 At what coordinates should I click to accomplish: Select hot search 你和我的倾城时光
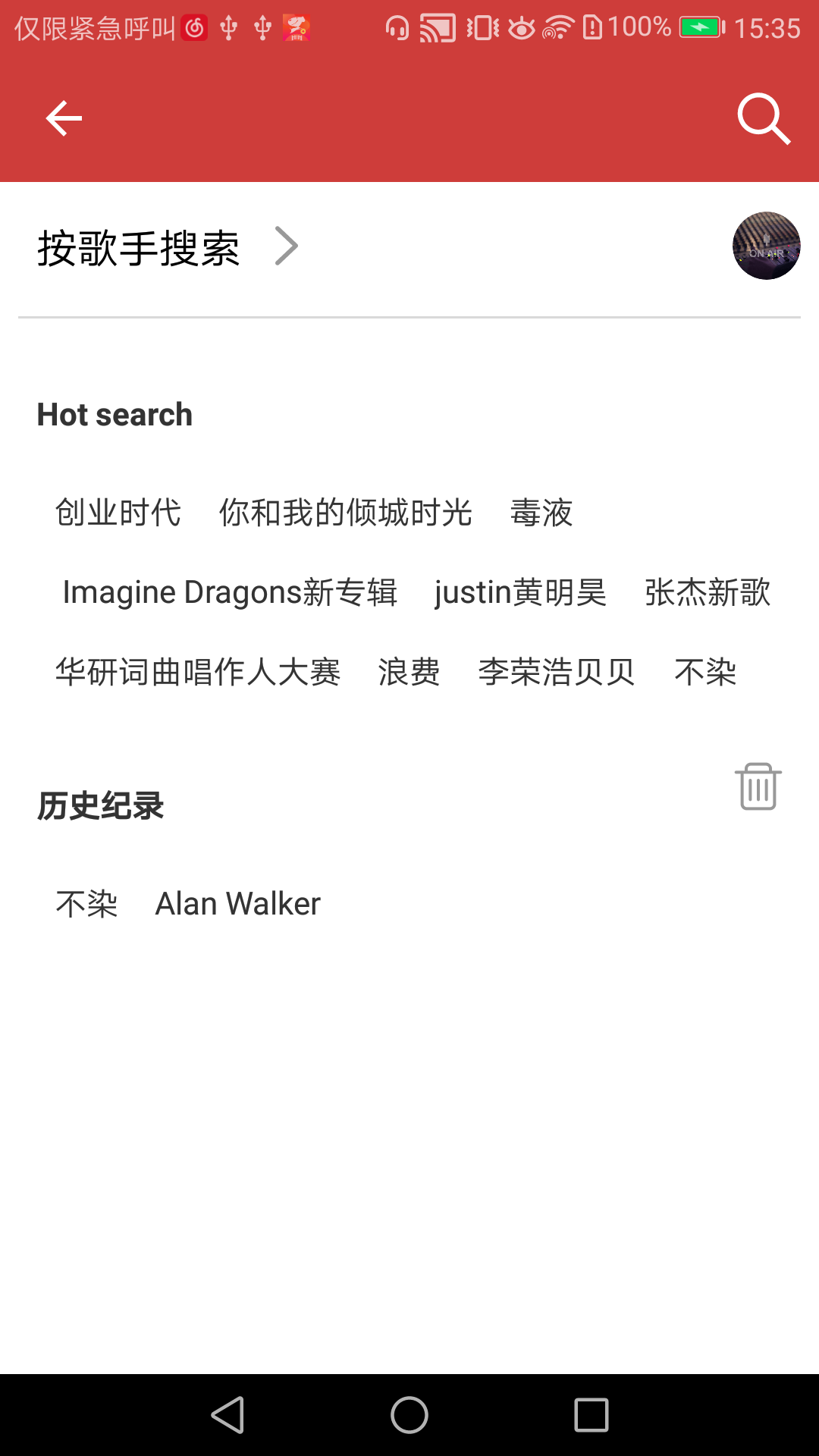coord(346,513)
